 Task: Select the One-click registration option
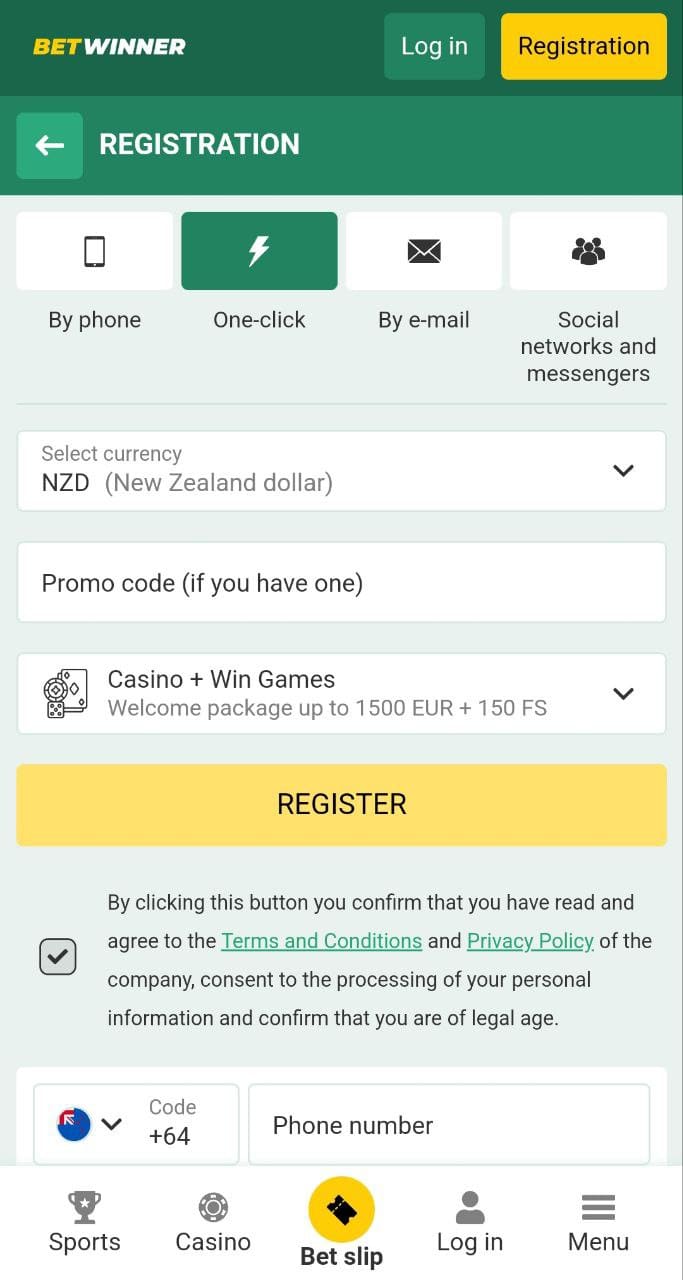tap(259, 251)
